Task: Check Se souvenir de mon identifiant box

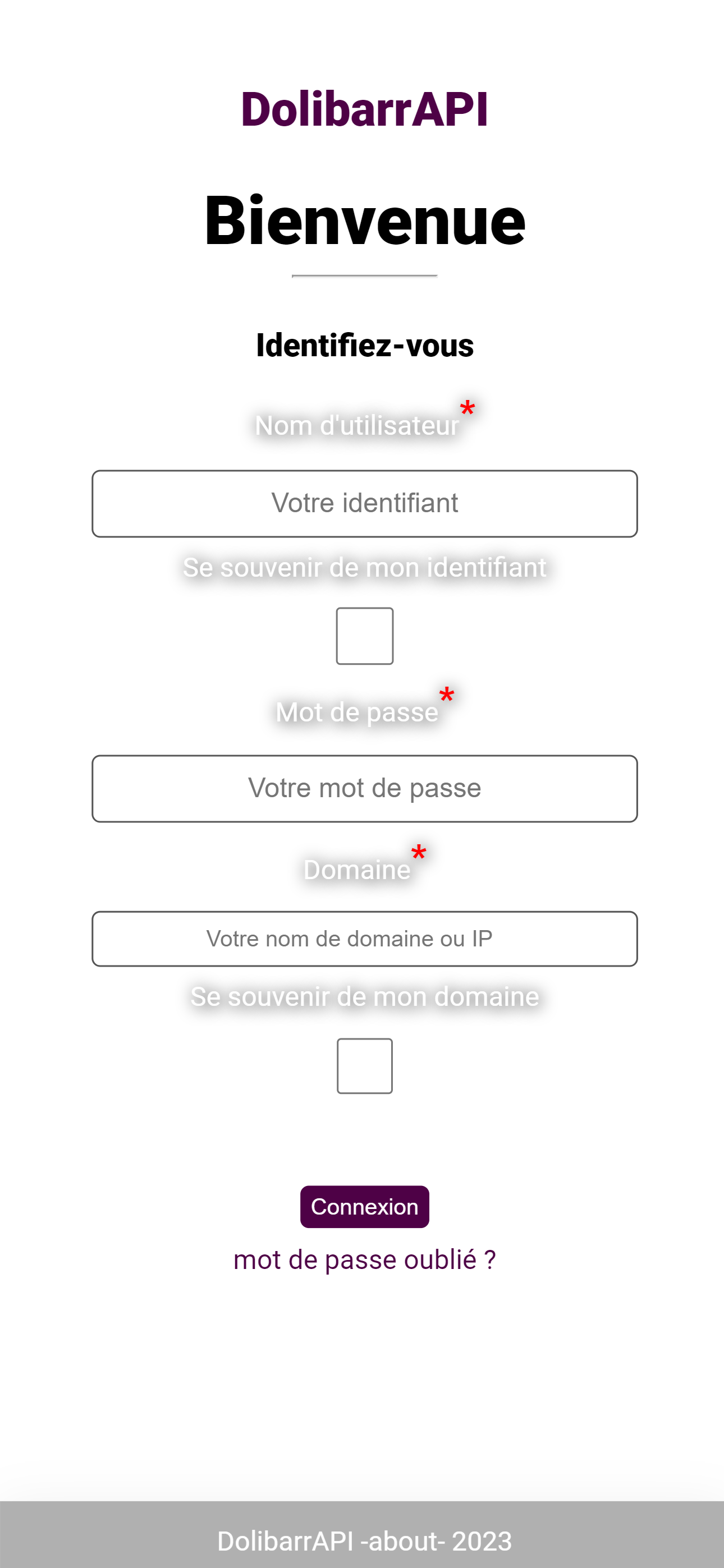Action: tap(364, 636)
